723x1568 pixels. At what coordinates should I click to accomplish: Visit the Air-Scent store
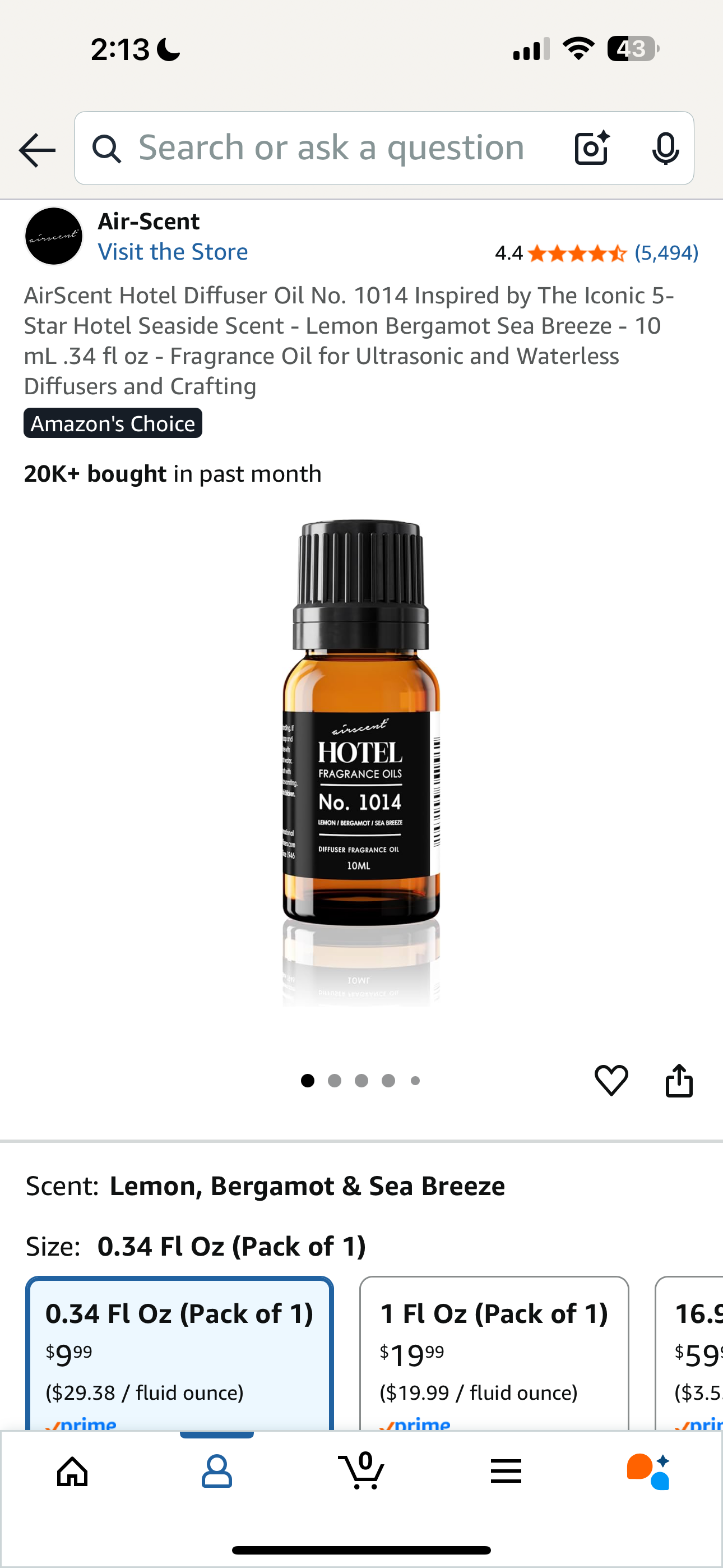173,252
